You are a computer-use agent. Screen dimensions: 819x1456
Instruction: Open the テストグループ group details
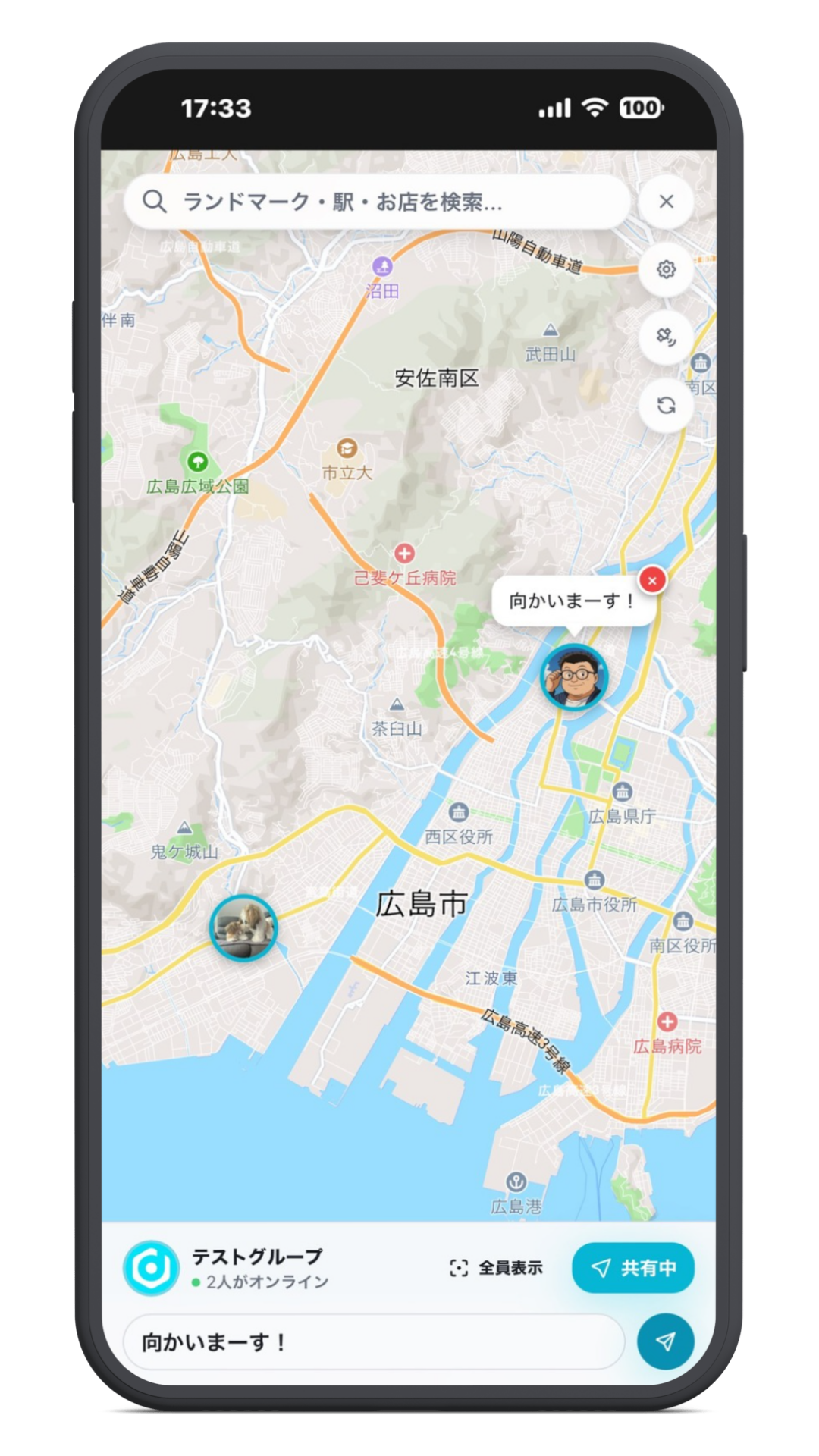pos(258,1267)
